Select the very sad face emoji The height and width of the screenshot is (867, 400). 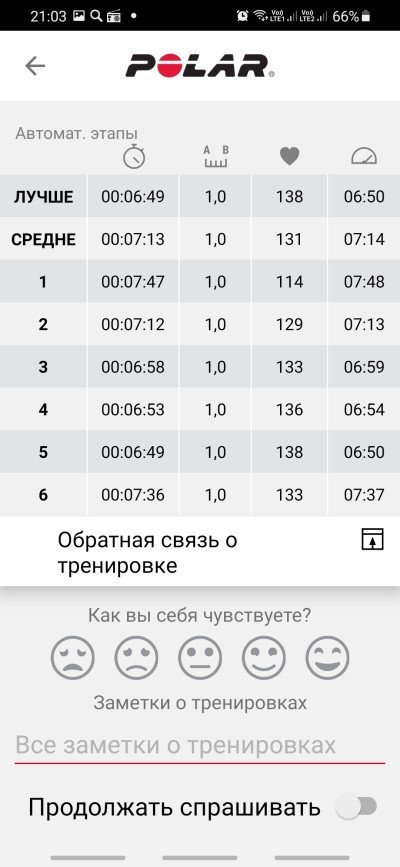pyautogui.click(x=72, y=657)
